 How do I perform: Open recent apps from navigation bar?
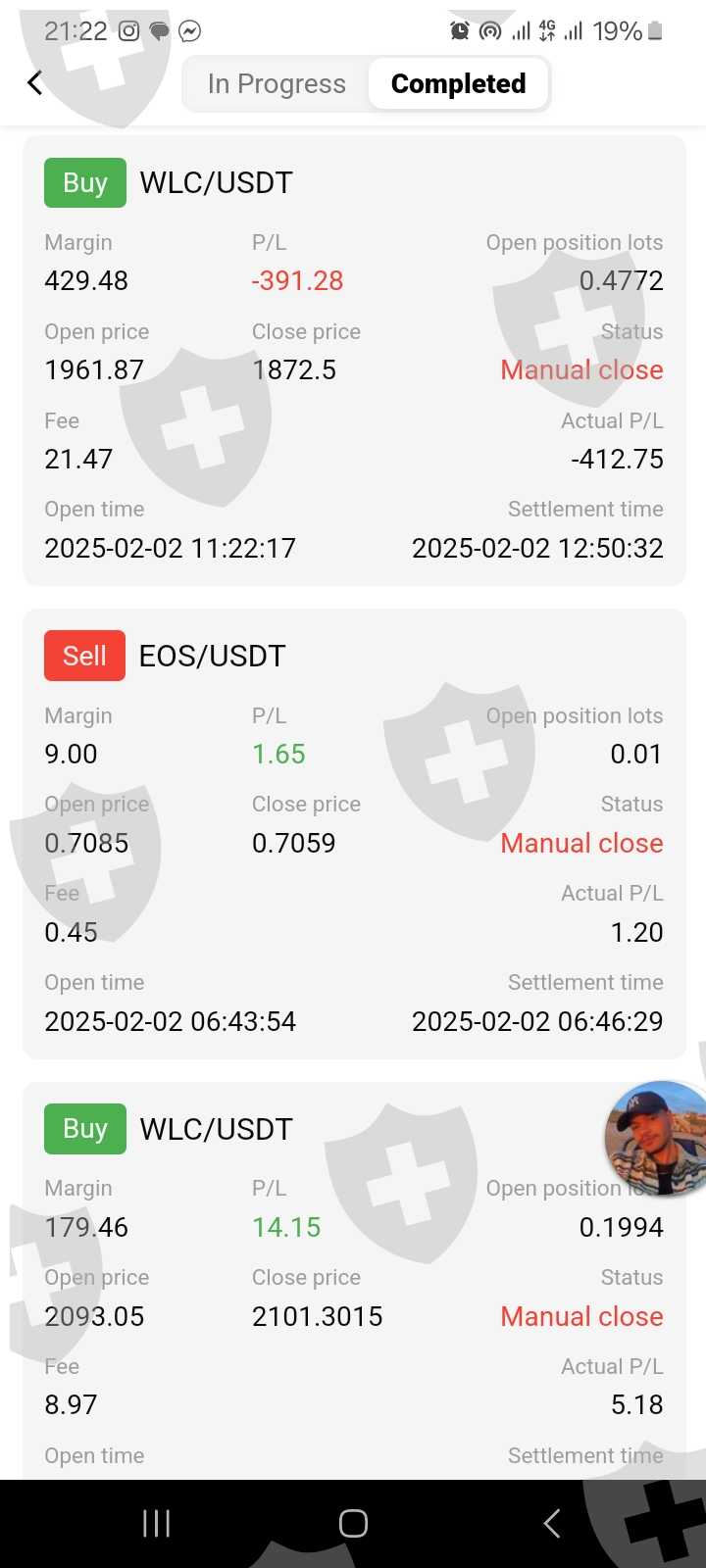click(x=157, y=1523)
